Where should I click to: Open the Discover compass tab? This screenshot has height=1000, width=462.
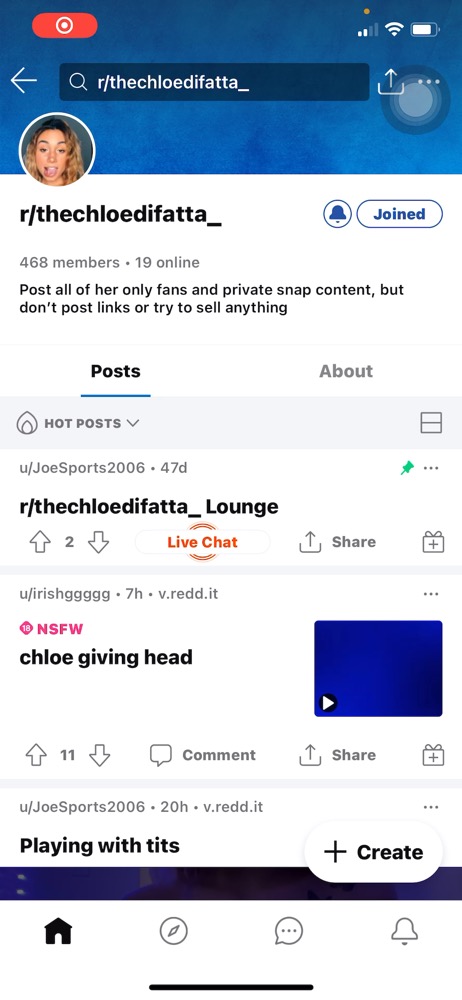click(174, 932)
